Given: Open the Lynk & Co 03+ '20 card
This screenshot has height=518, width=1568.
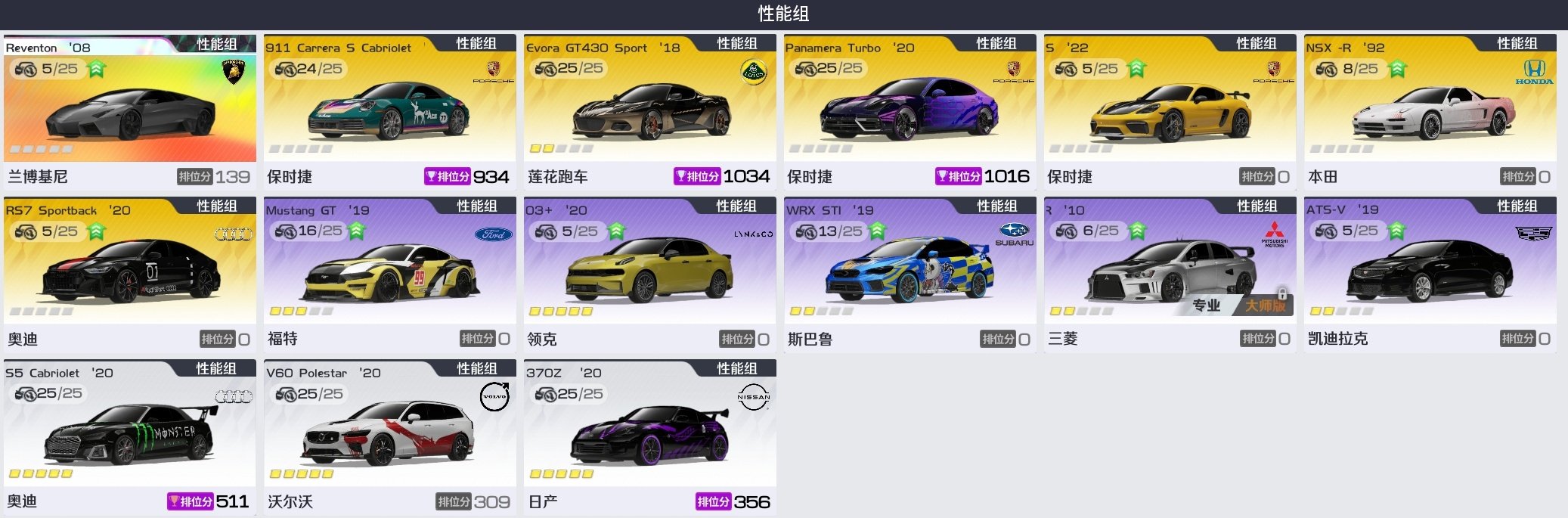Looking at the screenshot, I should pos(649,272).
